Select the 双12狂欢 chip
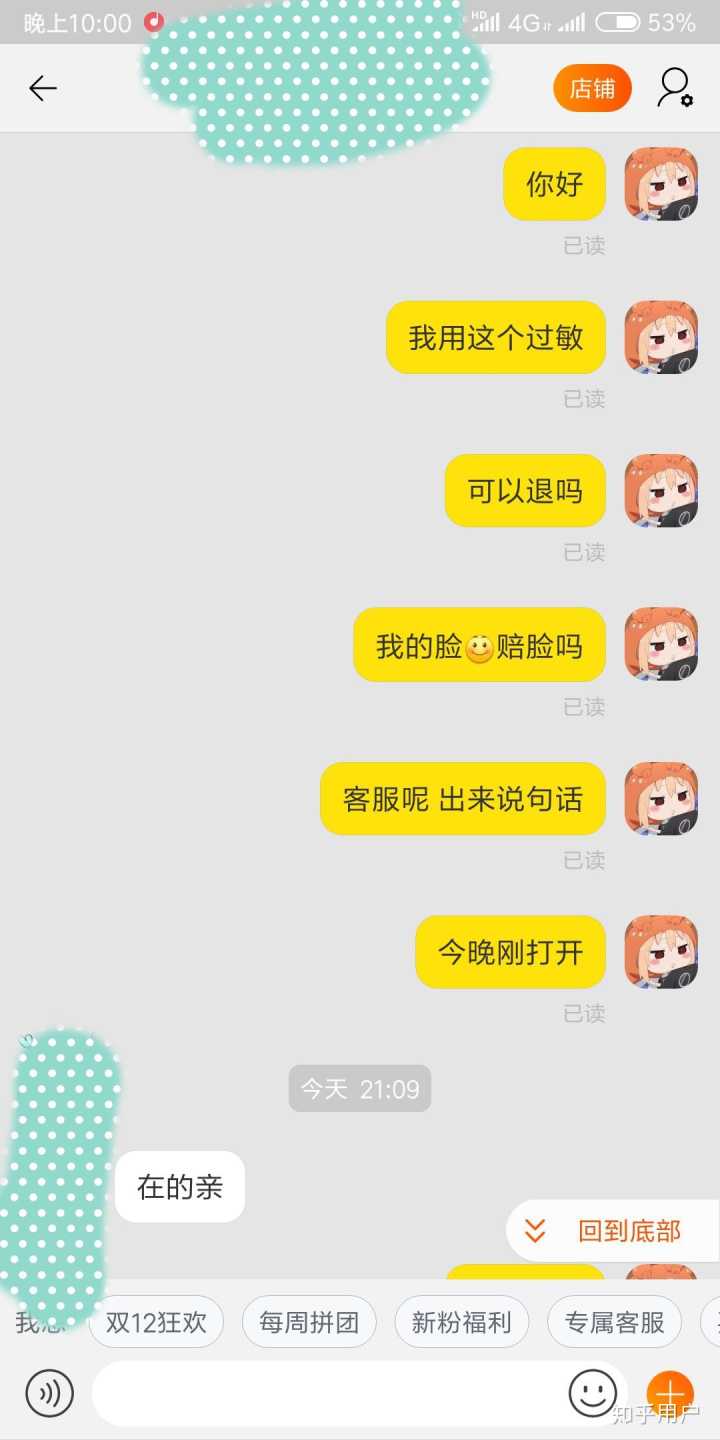 pyautogui.click(x=156, y=1322)
